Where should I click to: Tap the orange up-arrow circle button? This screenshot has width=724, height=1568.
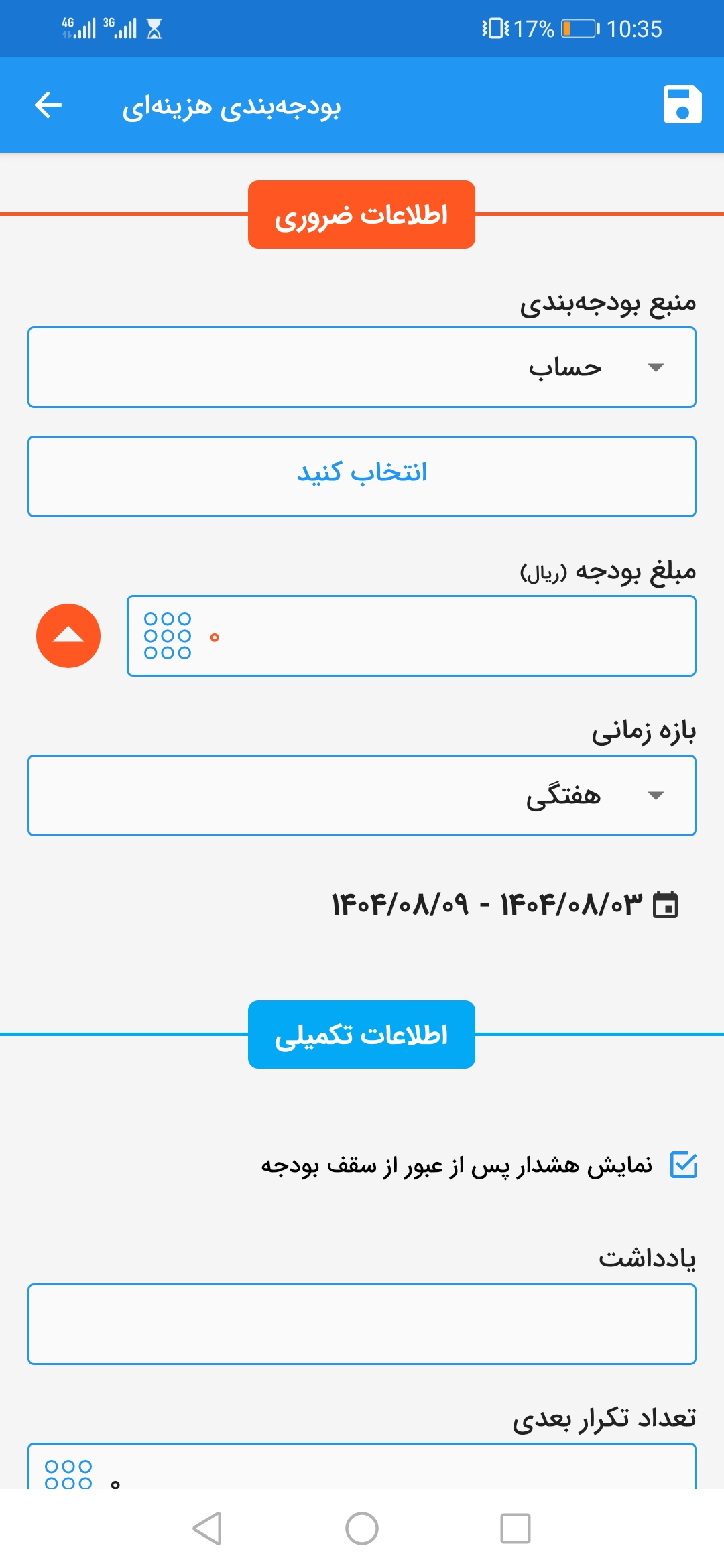[68, 636]
